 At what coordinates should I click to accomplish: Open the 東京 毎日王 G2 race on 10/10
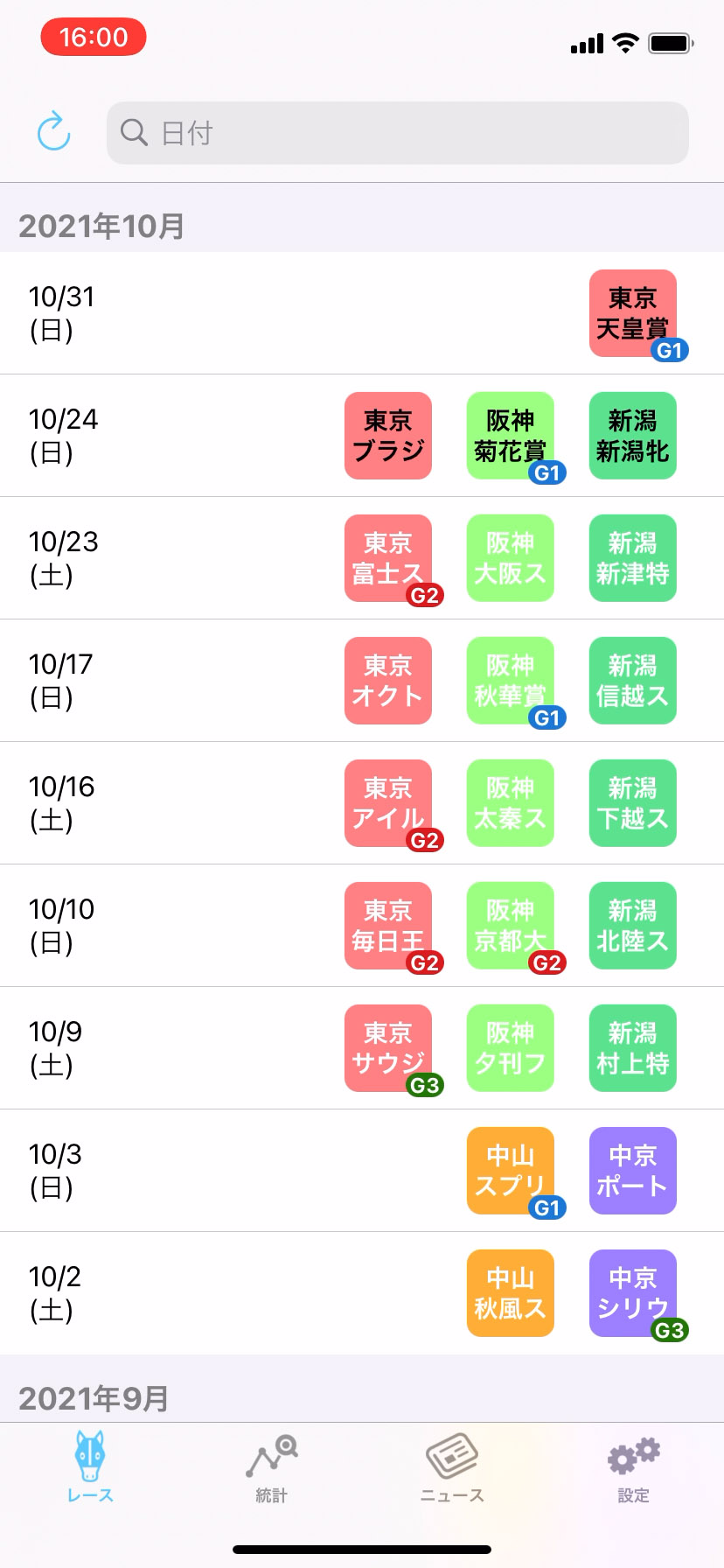pyautogui.click(x=388, y=926)
